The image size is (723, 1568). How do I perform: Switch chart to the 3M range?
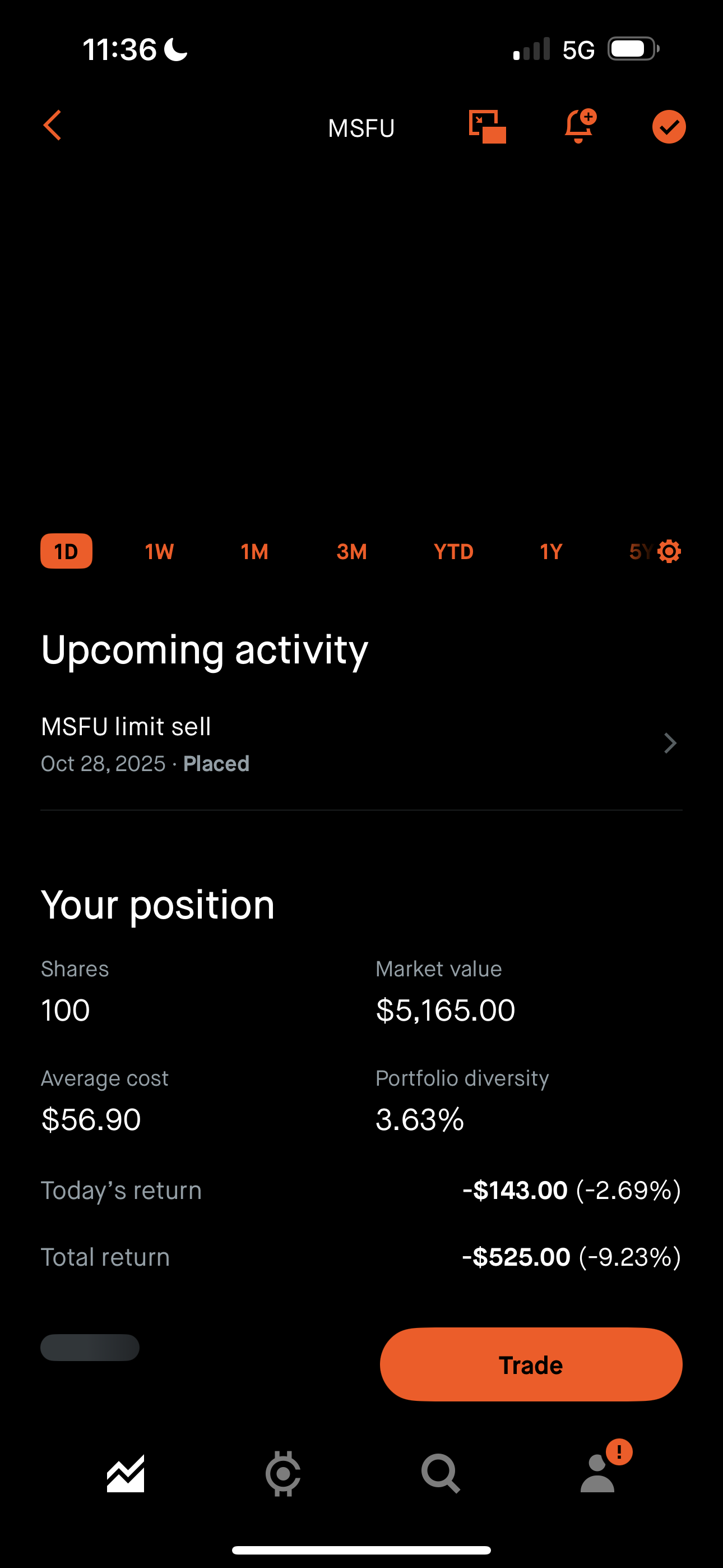[352, 551]
